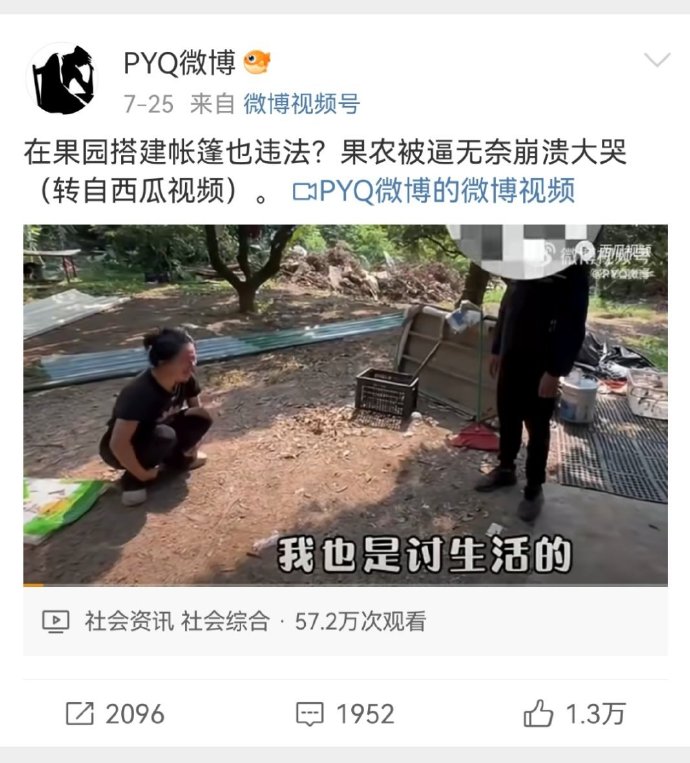
Task: Play the orchard tent video
Action: (x=345, y=404)
